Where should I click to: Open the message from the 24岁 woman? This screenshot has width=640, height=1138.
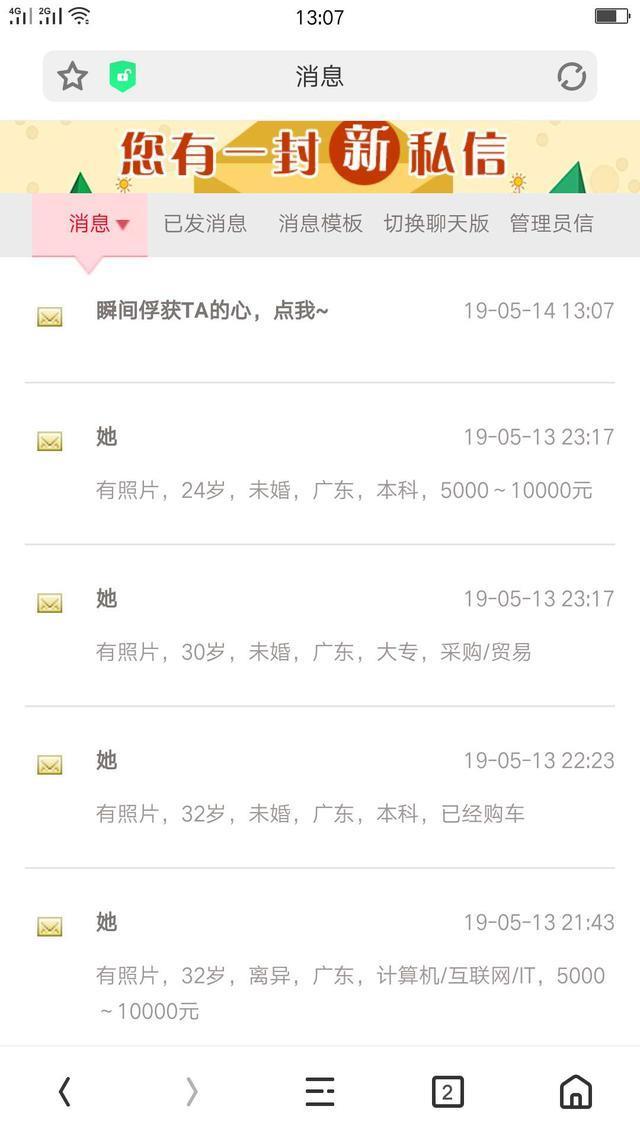tap(320, 464)
